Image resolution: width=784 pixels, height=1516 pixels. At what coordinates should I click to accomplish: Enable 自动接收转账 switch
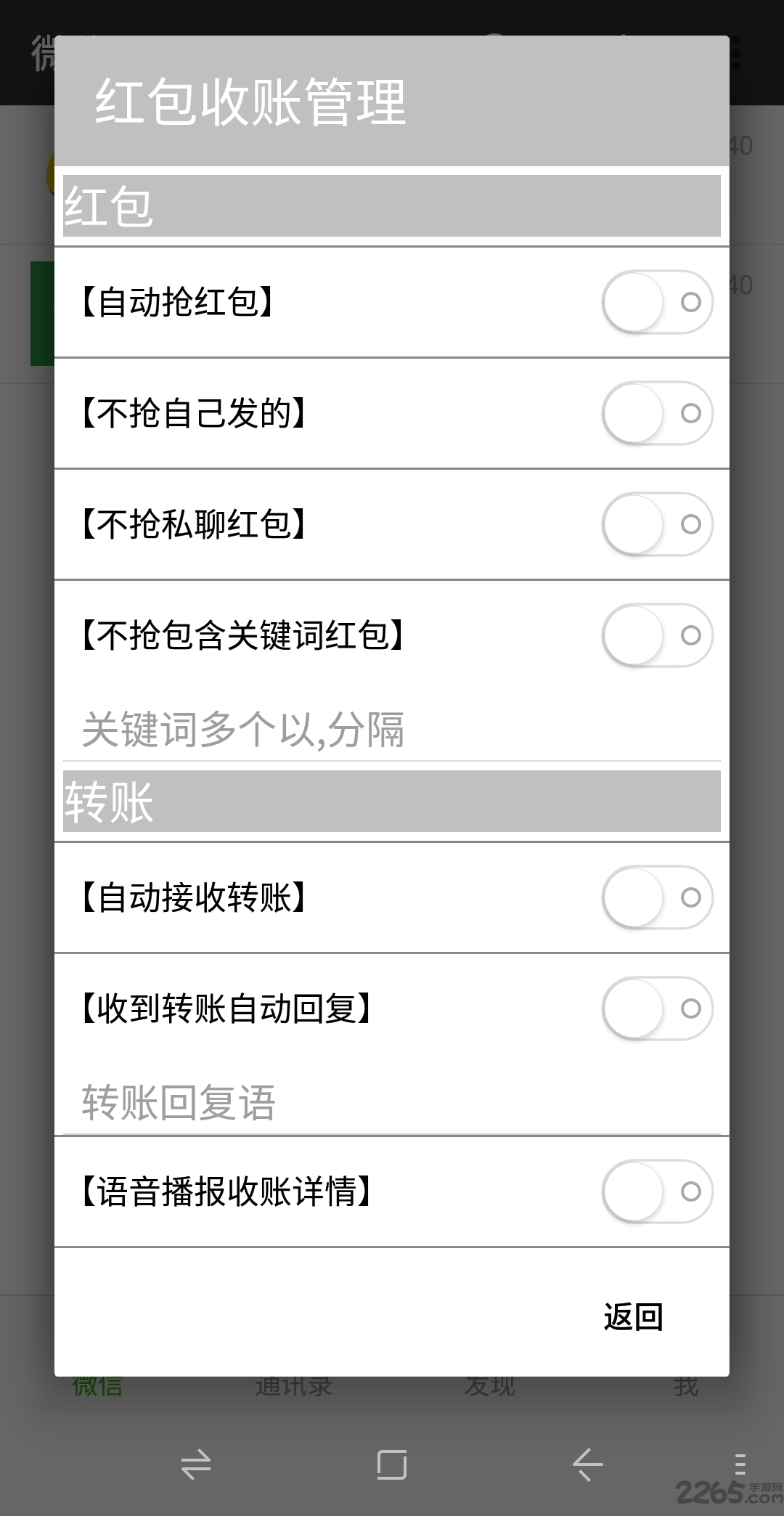click(x=656, y=897)
